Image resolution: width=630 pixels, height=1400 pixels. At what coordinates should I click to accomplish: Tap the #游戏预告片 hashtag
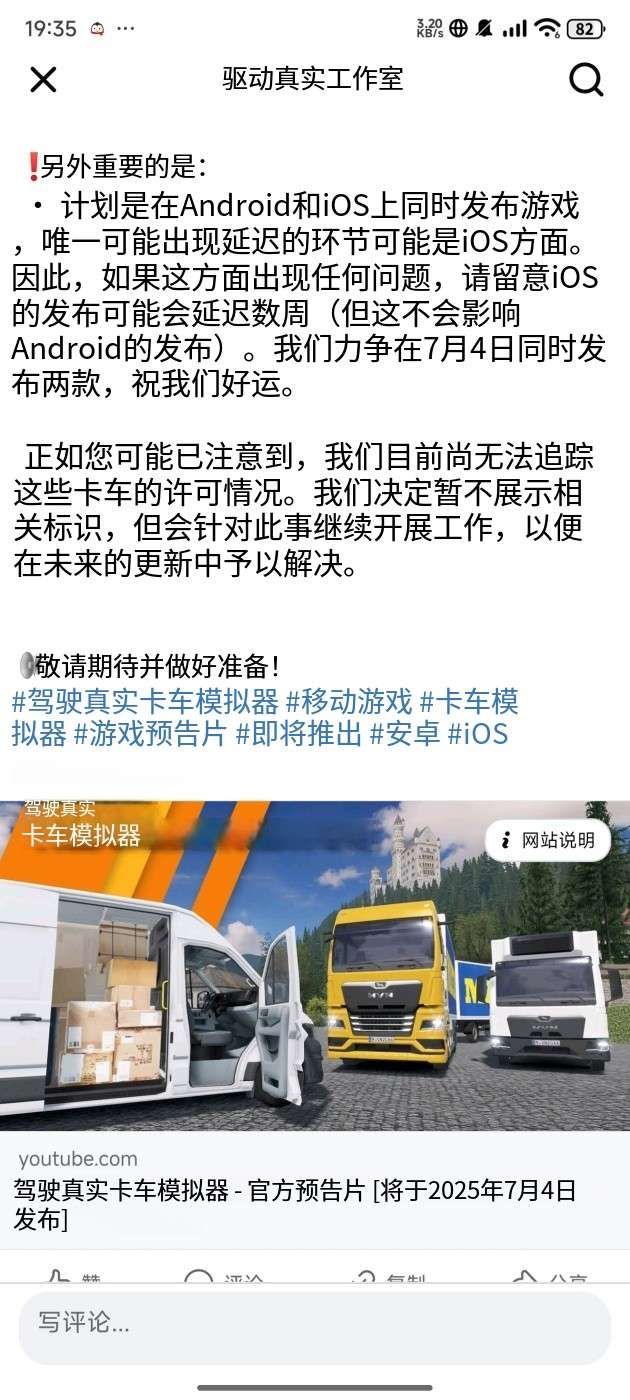(x=150, y=734)
